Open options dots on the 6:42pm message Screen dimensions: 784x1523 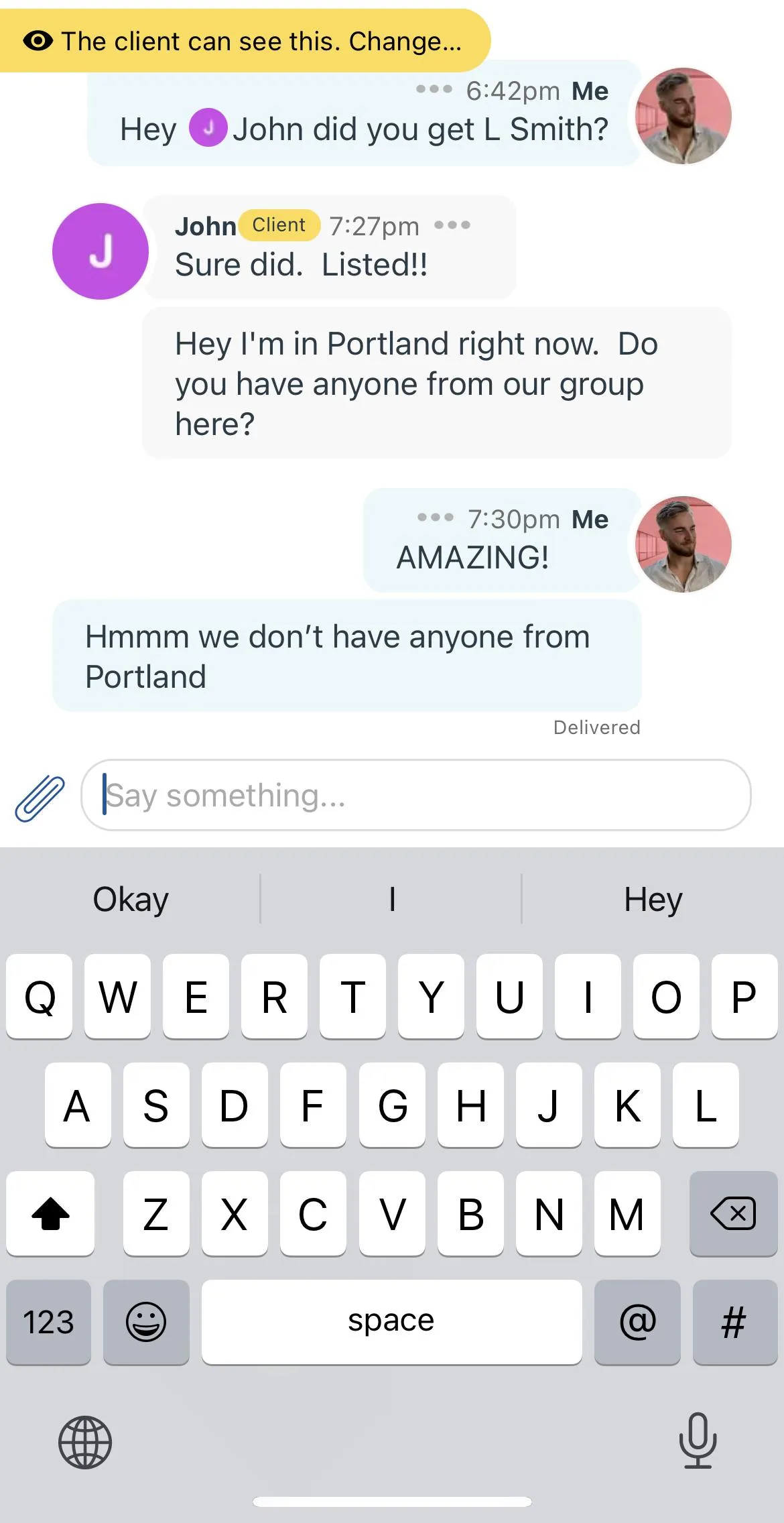(x=434, y=89)
